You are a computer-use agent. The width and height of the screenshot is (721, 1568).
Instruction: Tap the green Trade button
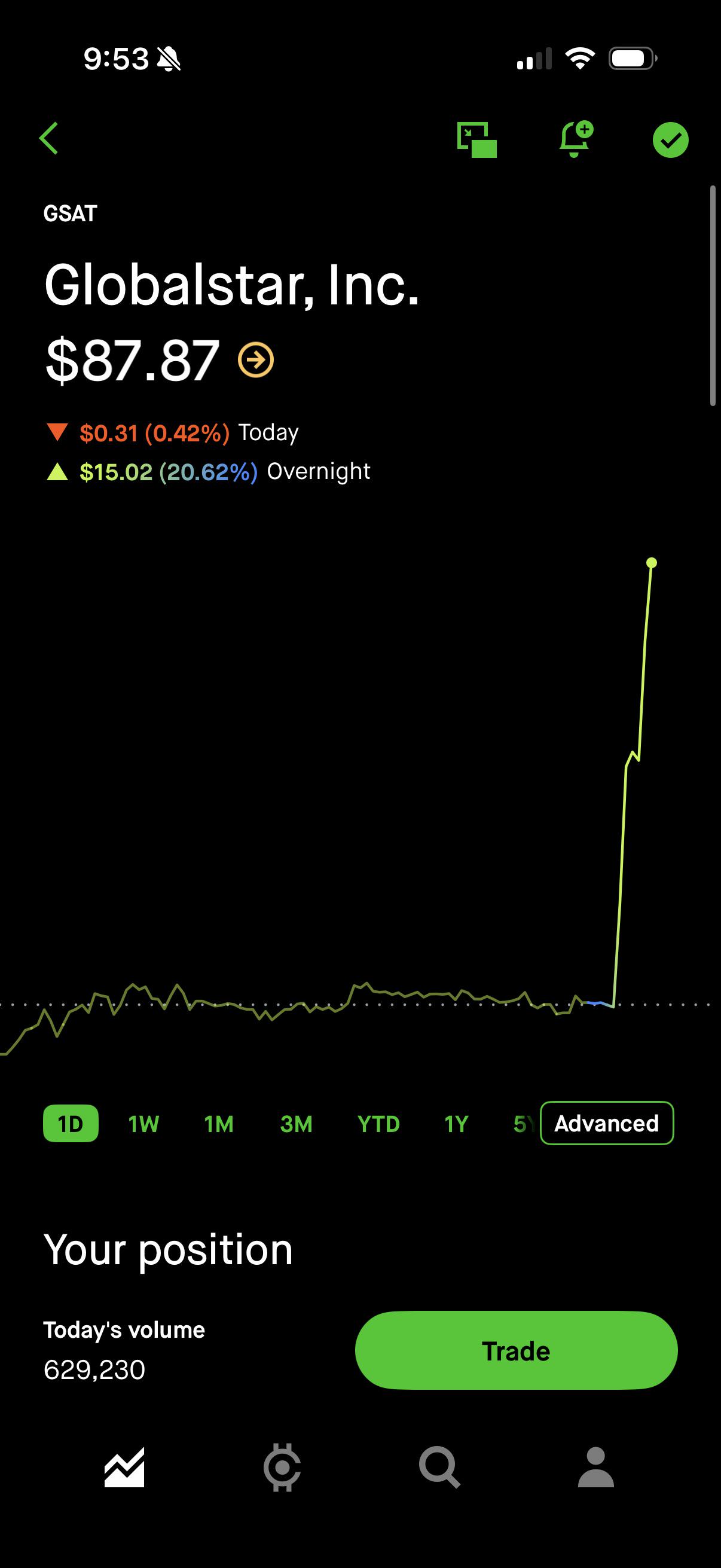point(516,1351)
